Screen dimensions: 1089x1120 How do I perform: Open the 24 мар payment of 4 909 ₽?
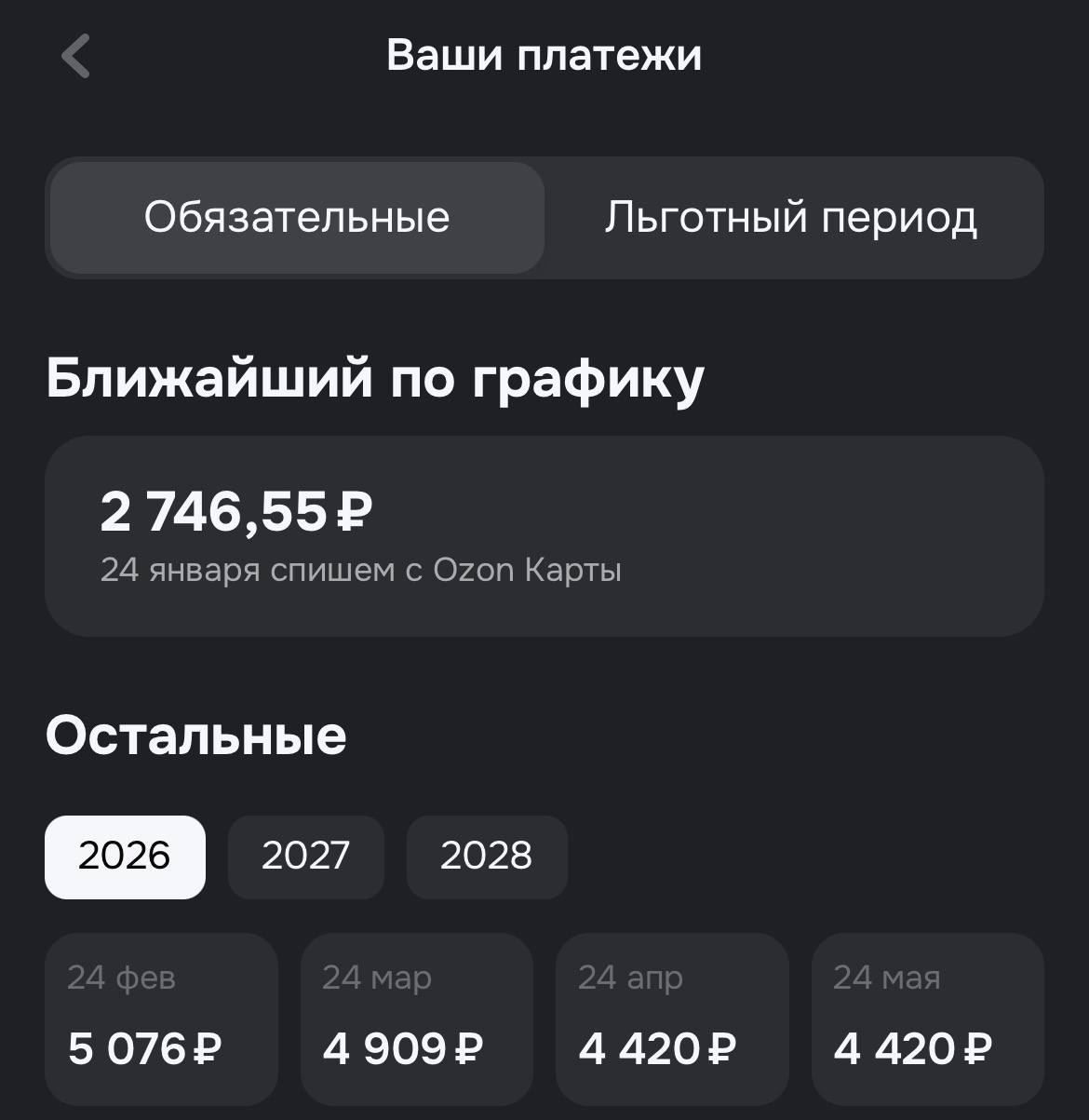[416, 1019]
